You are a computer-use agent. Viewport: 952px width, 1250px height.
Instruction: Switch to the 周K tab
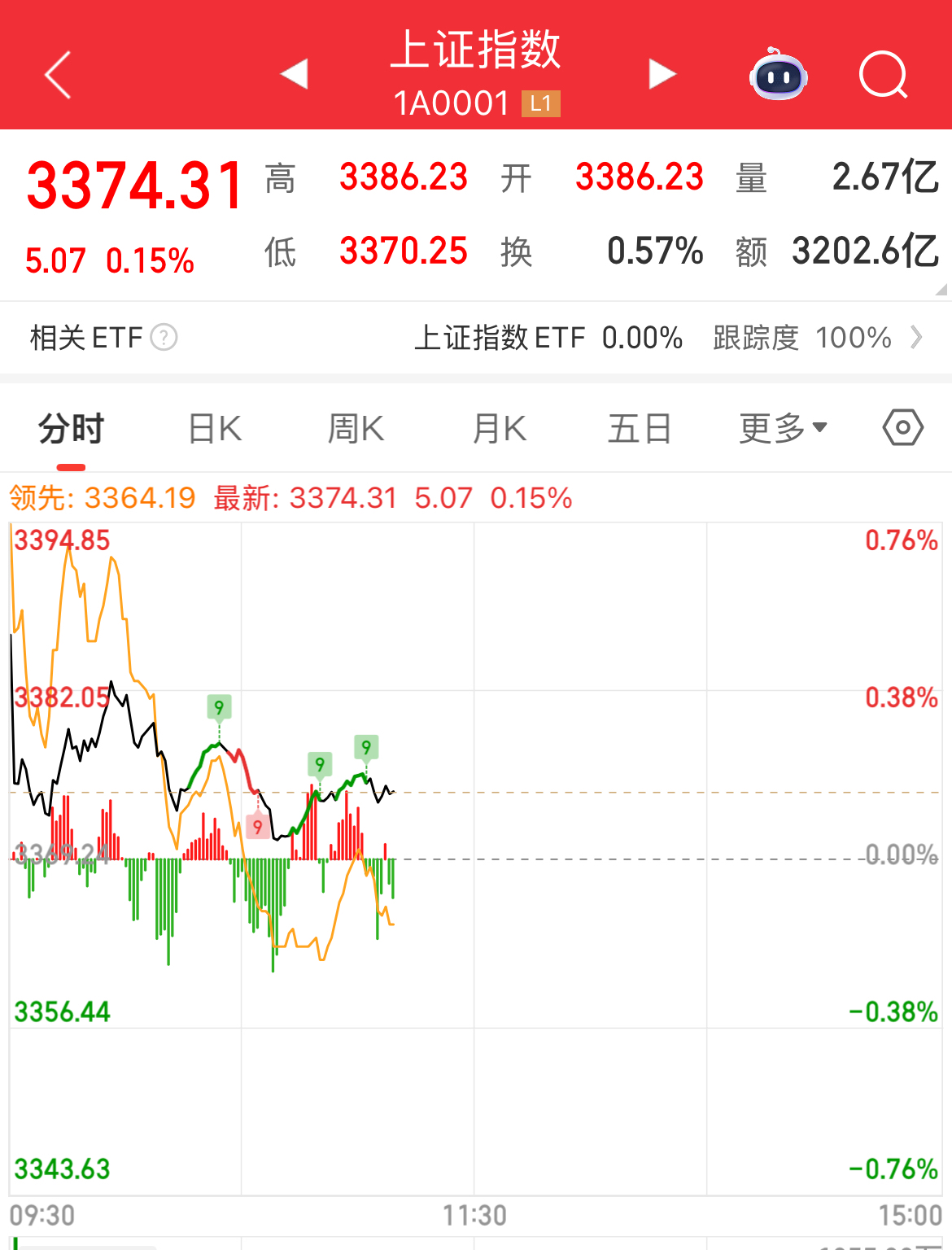coord(356,428)
